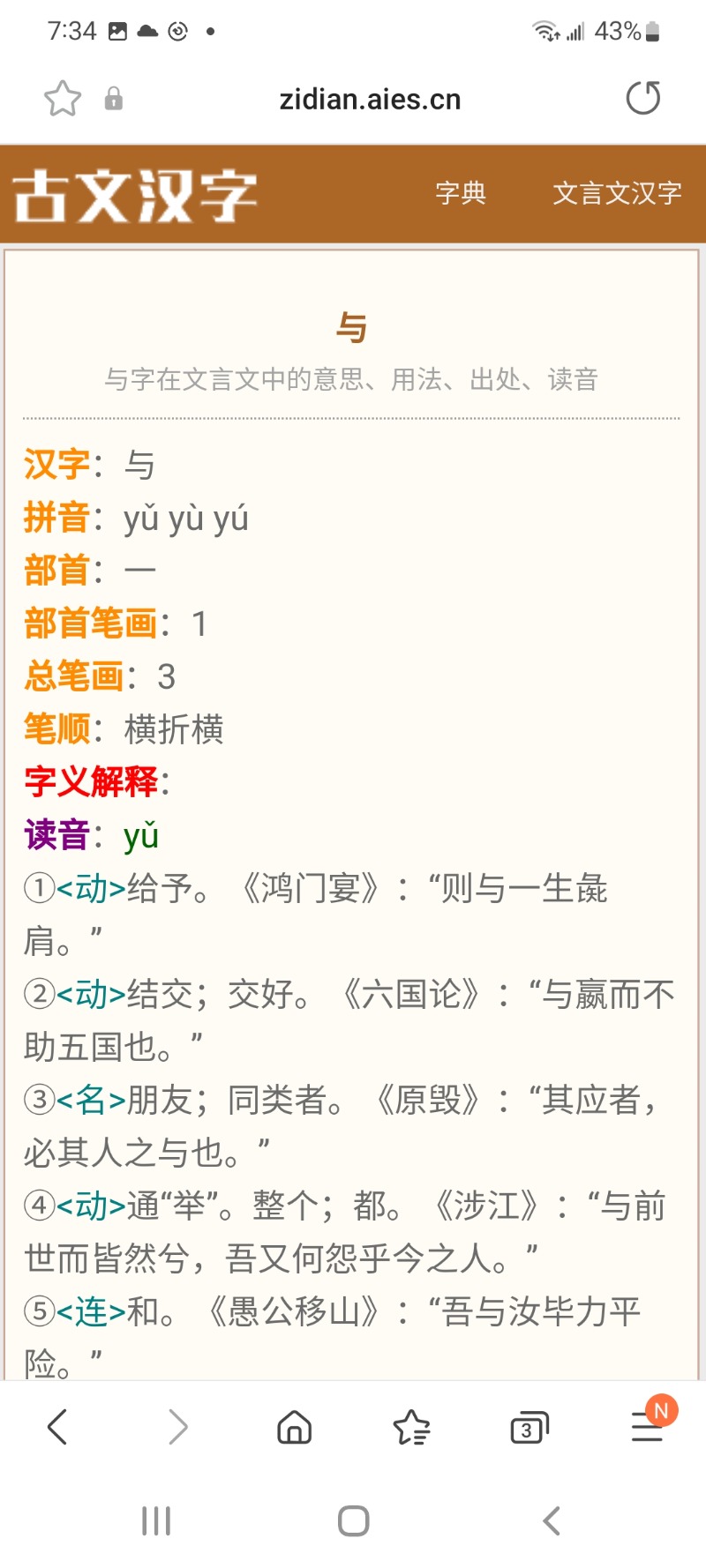Screen dimensions: 706x1568
Task: Tap the zidian.aies.cn address bar
Action: point(370,99)
